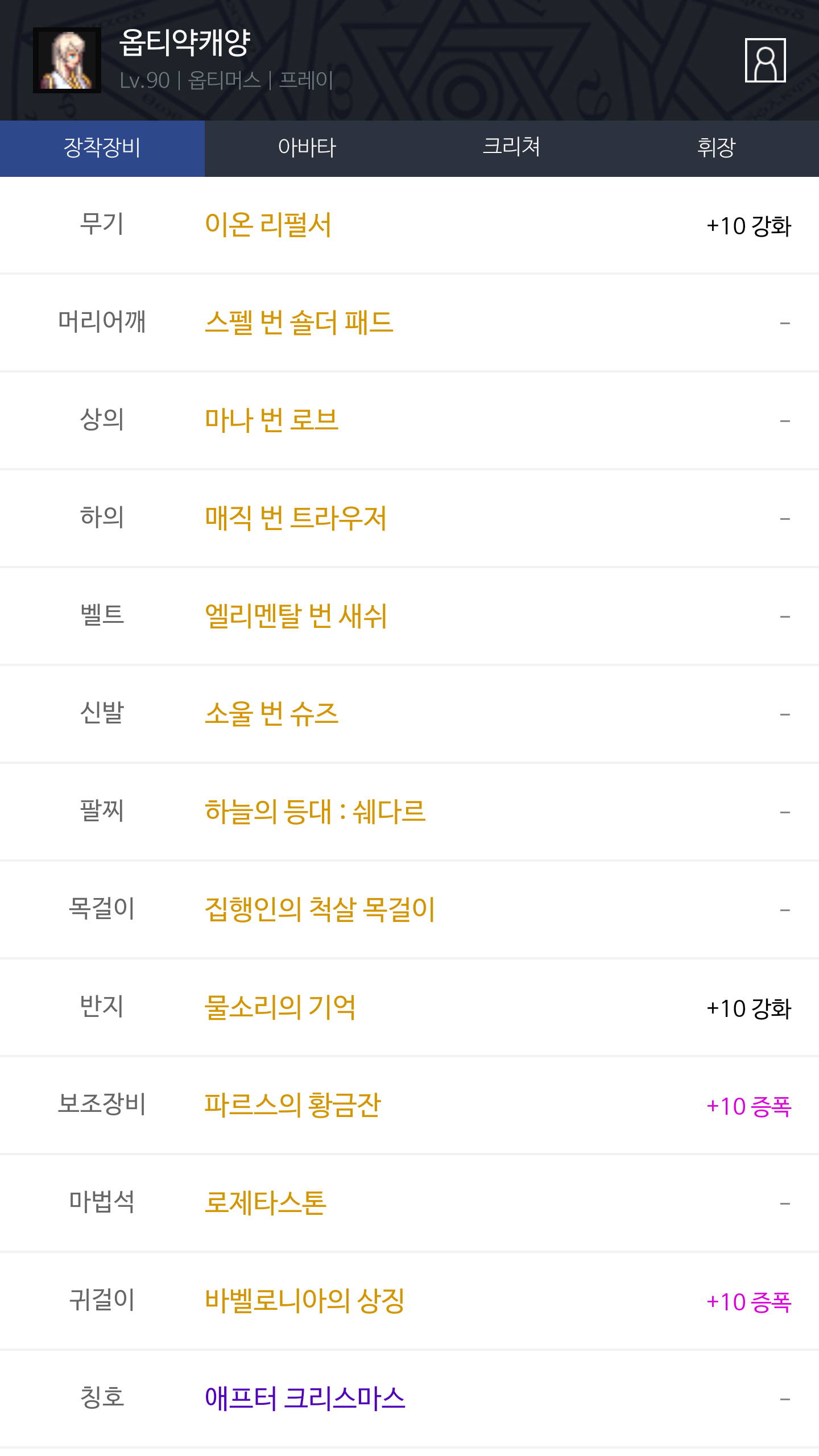View bracelet 하늘의 등대 : 쉐다르
This screenshot has height=1456, width=819.
[x=315, y=812]
